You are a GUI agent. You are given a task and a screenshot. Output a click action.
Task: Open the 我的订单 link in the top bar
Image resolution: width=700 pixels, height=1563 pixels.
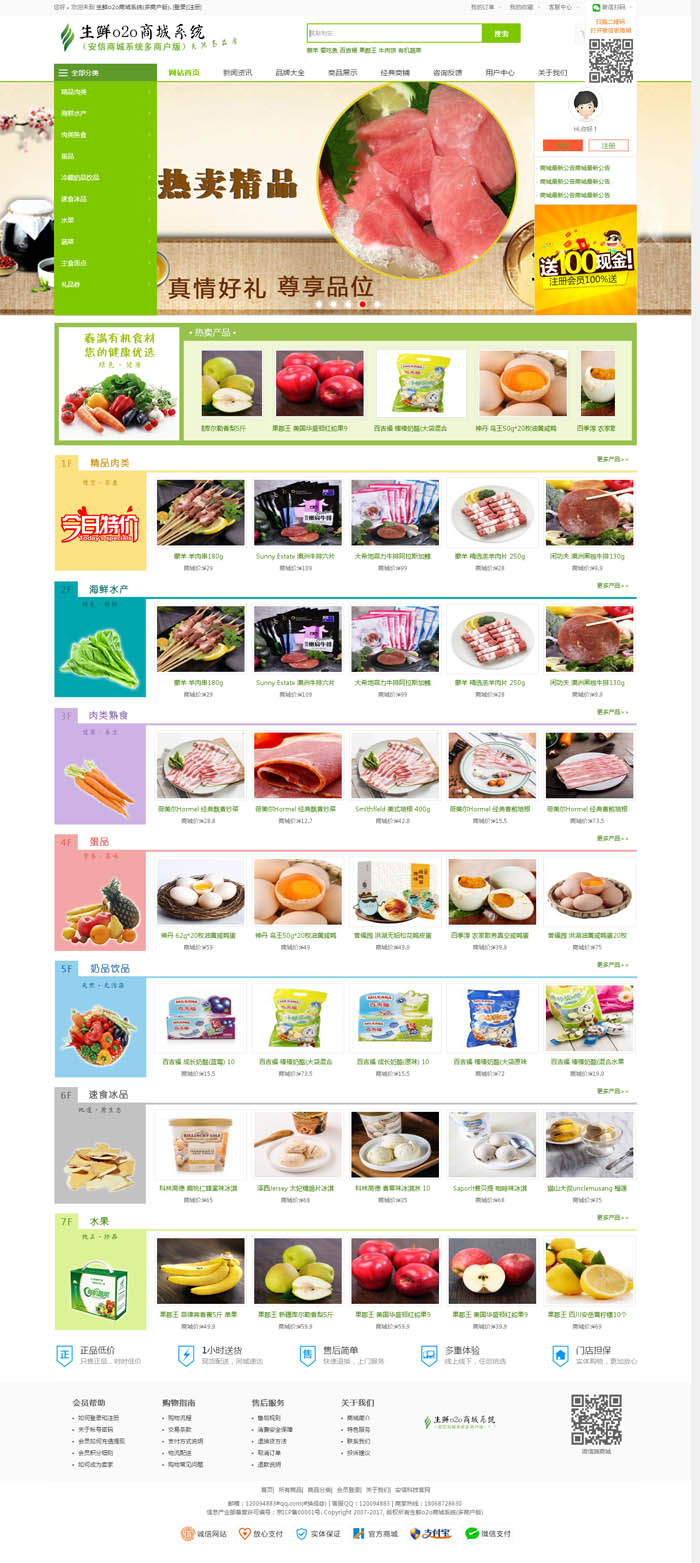(x=484, y=7)
